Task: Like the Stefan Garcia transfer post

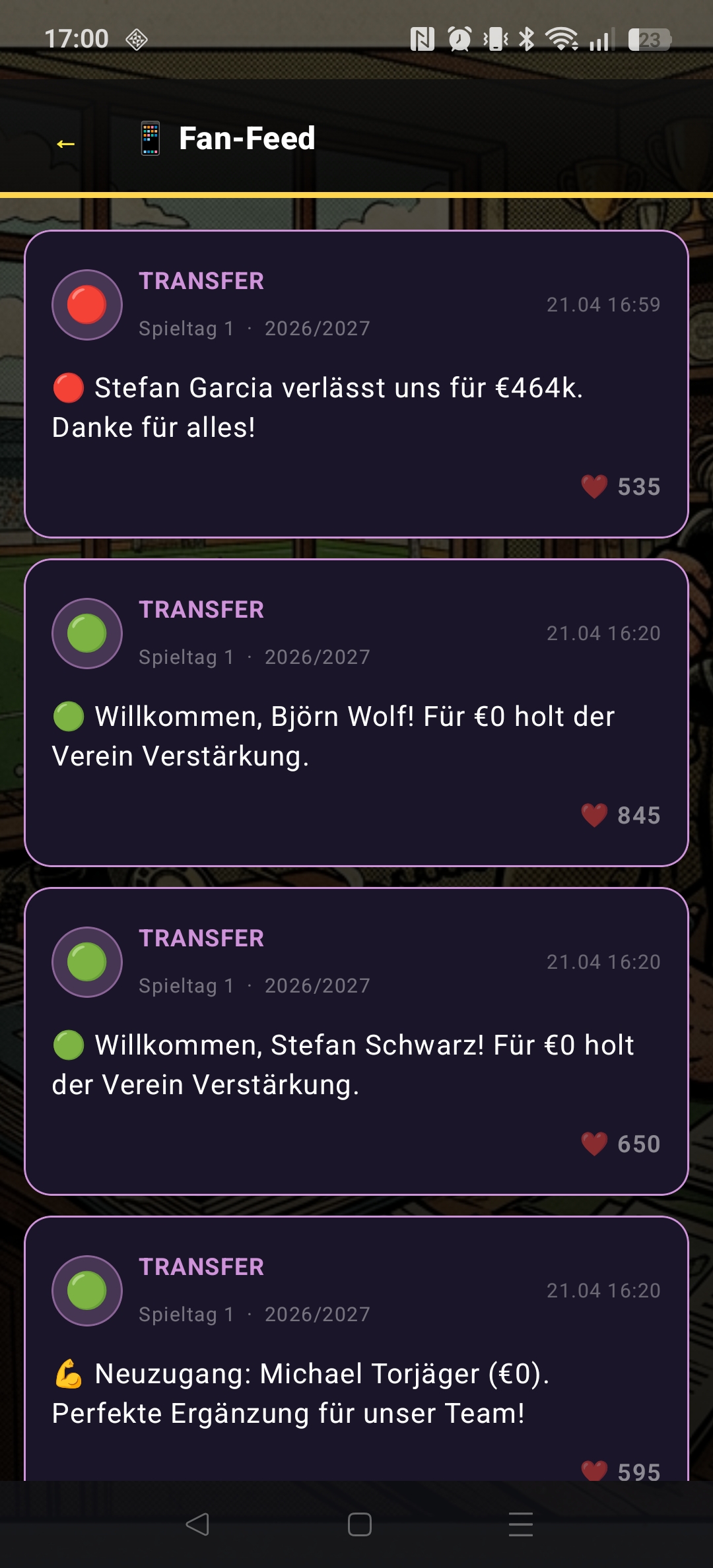Action: point(594,487)
